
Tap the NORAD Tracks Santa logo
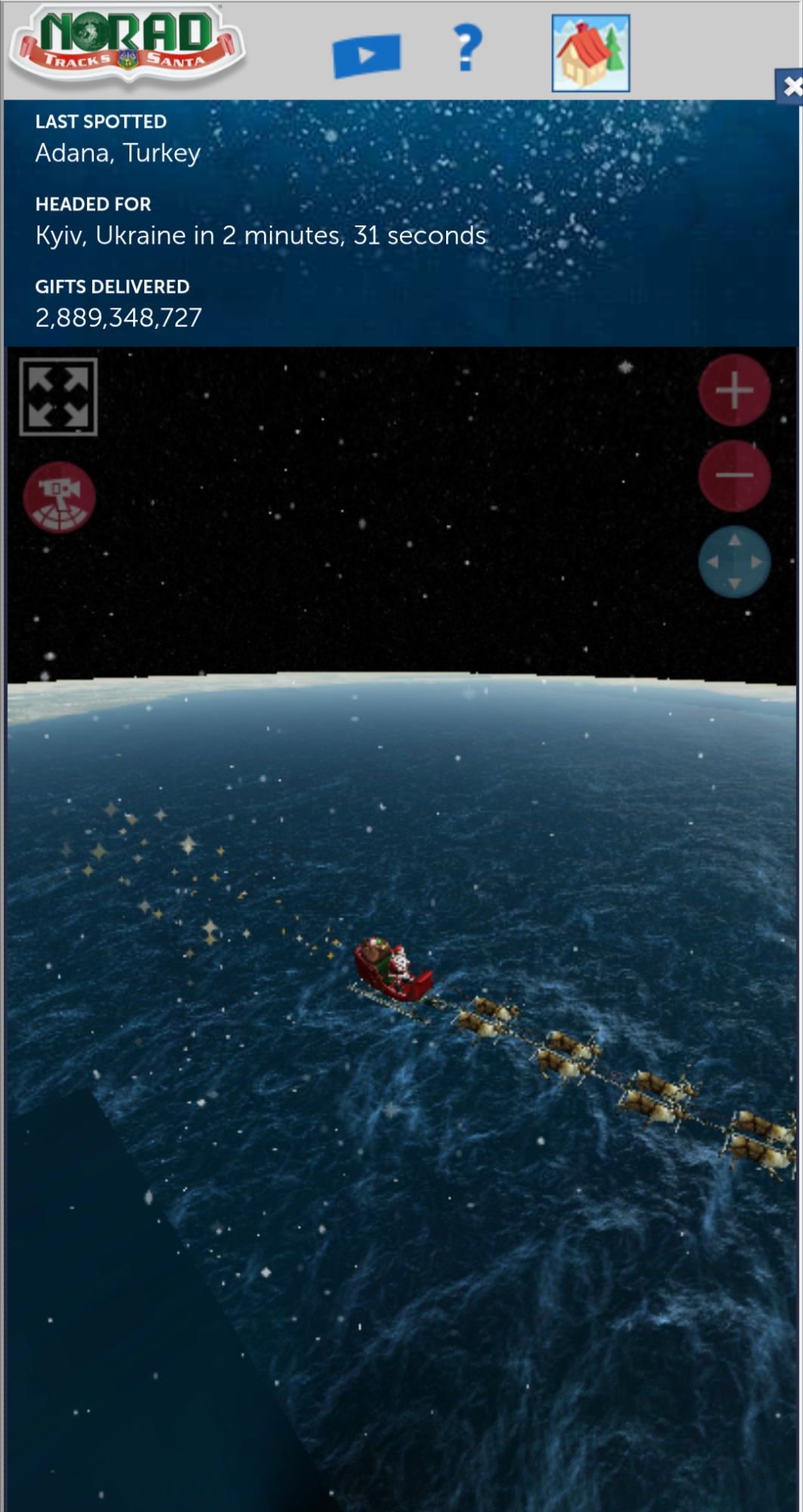[x=127, y=45]
